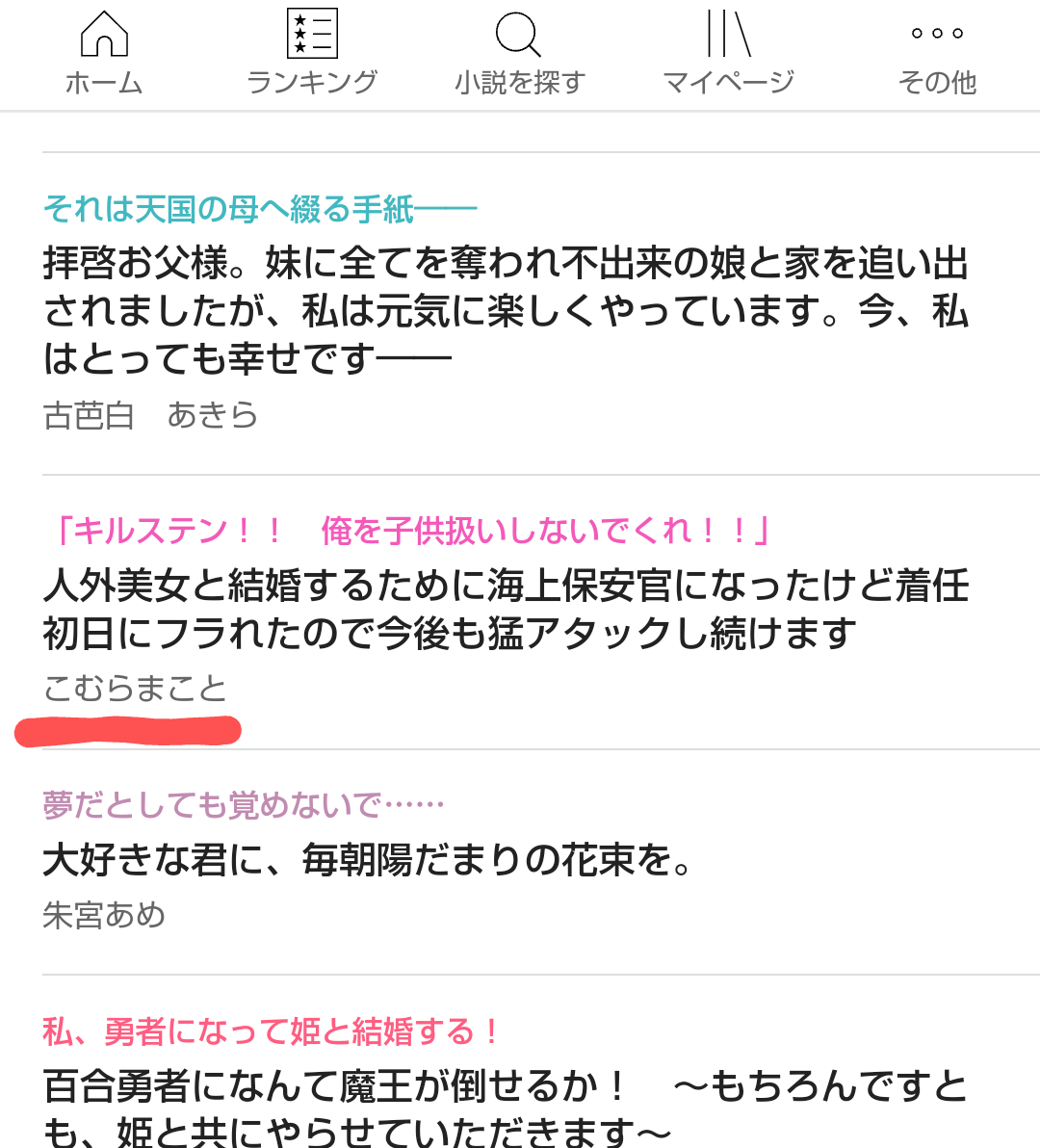Open マイページ tab

[x=728, y=55]
